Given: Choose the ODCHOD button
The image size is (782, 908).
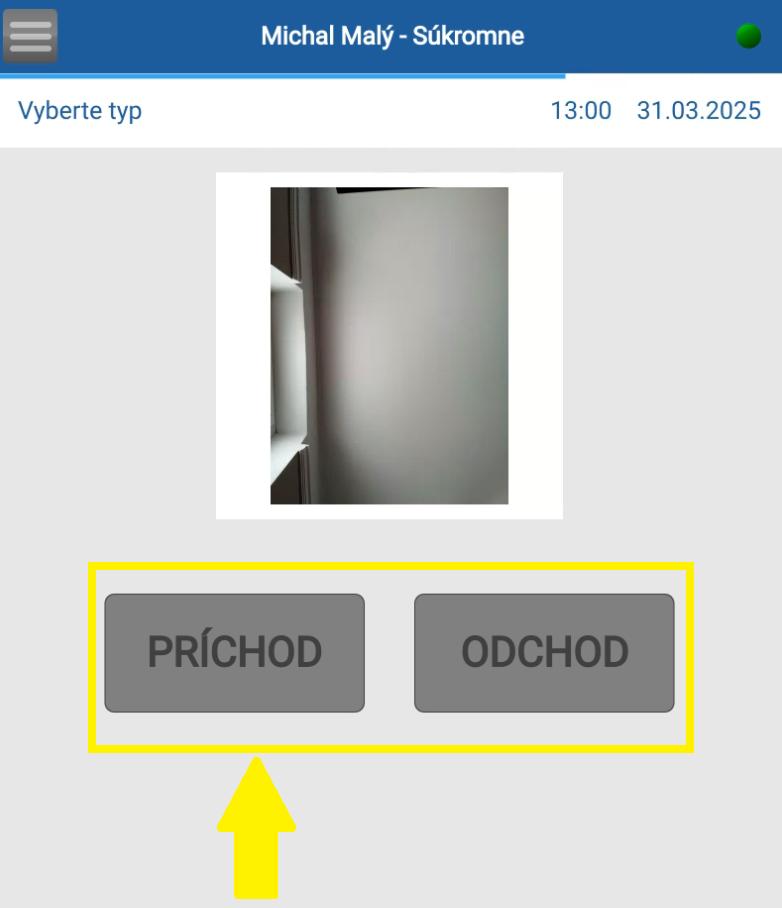Looking at the screenshot, I should [544, 653].
